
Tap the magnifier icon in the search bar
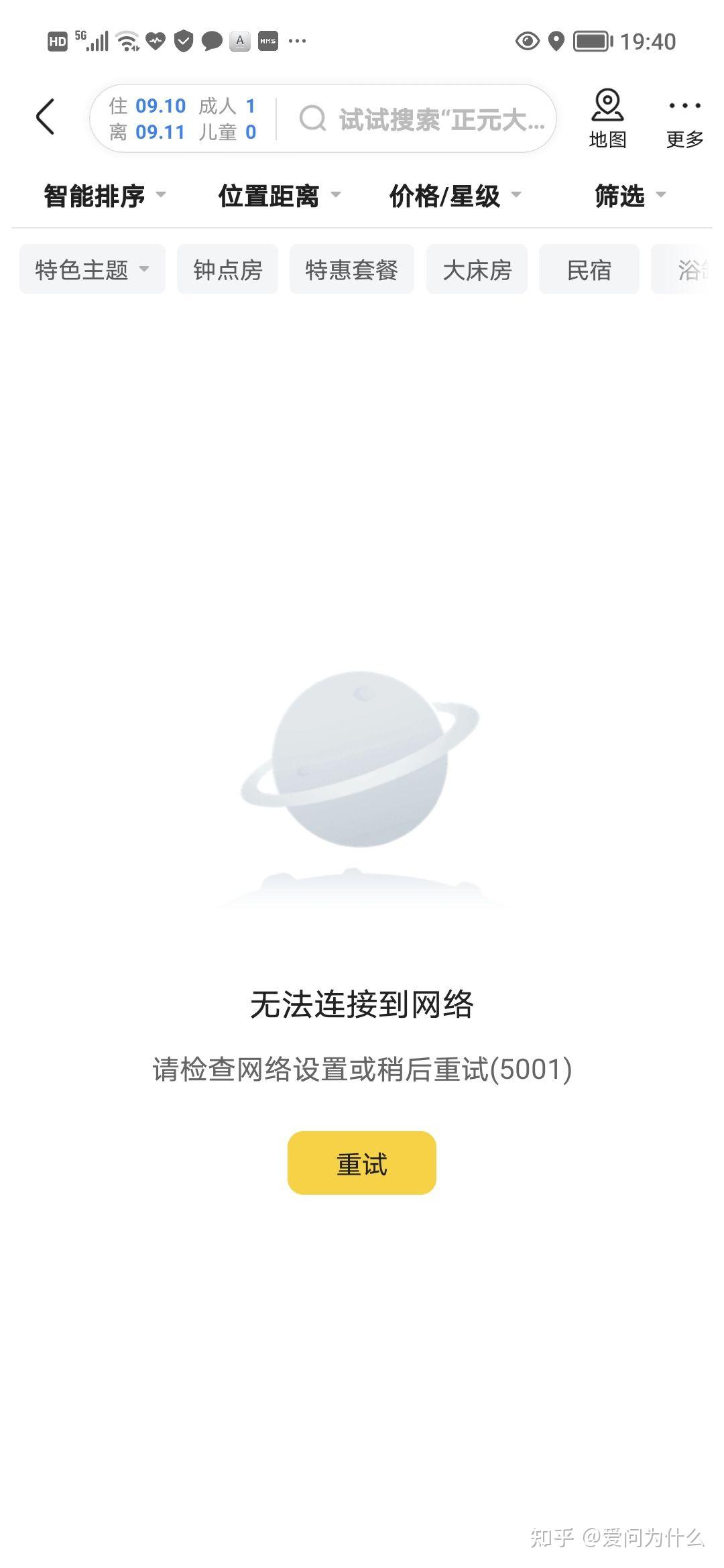tap(312, 118)
